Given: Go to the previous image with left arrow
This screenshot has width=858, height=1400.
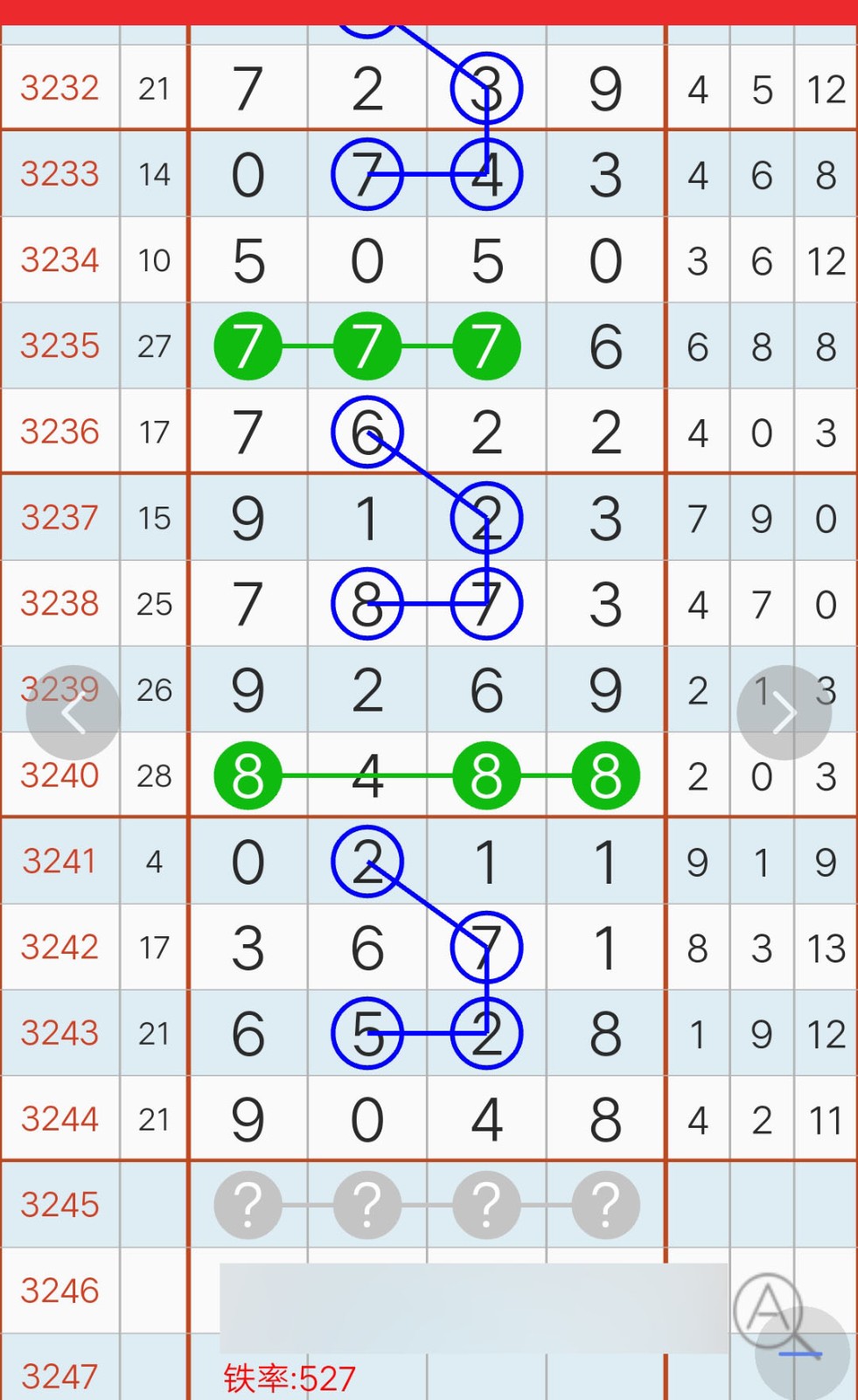Looking at the screenshot, I should [x=73, y=713].
